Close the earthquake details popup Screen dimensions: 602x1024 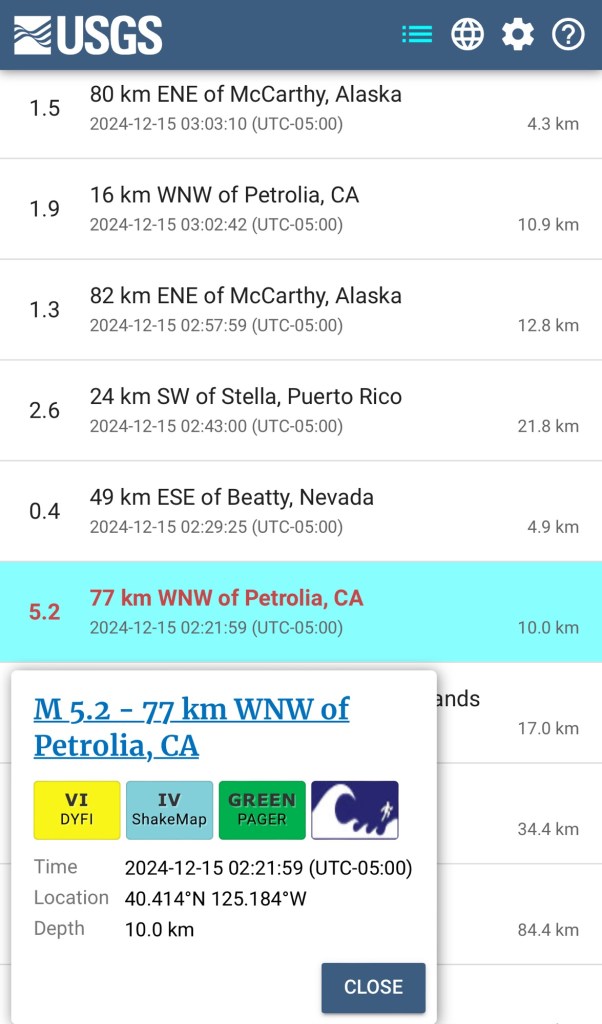point(373,987)
